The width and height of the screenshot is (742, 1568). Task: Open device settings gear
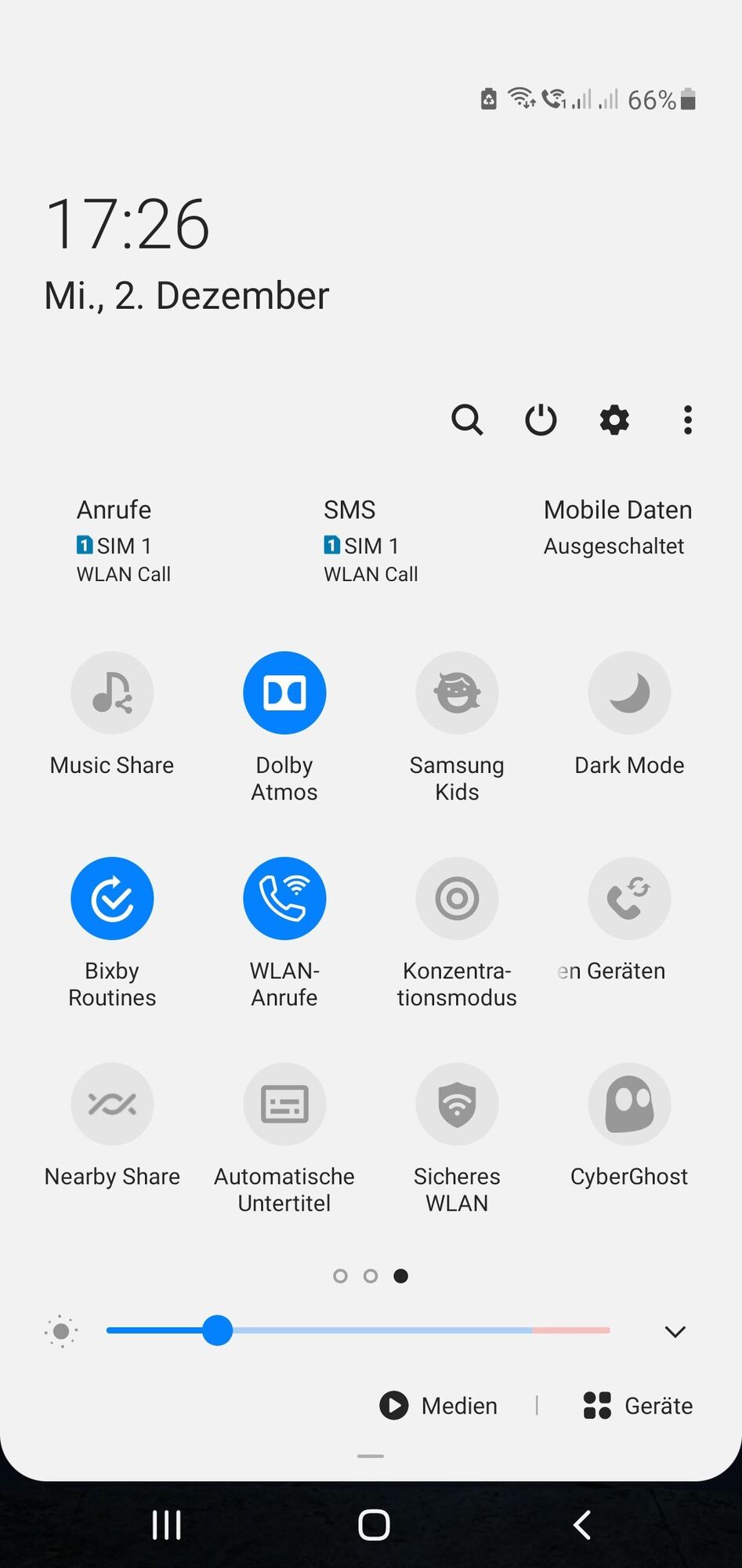click(614, 420)
